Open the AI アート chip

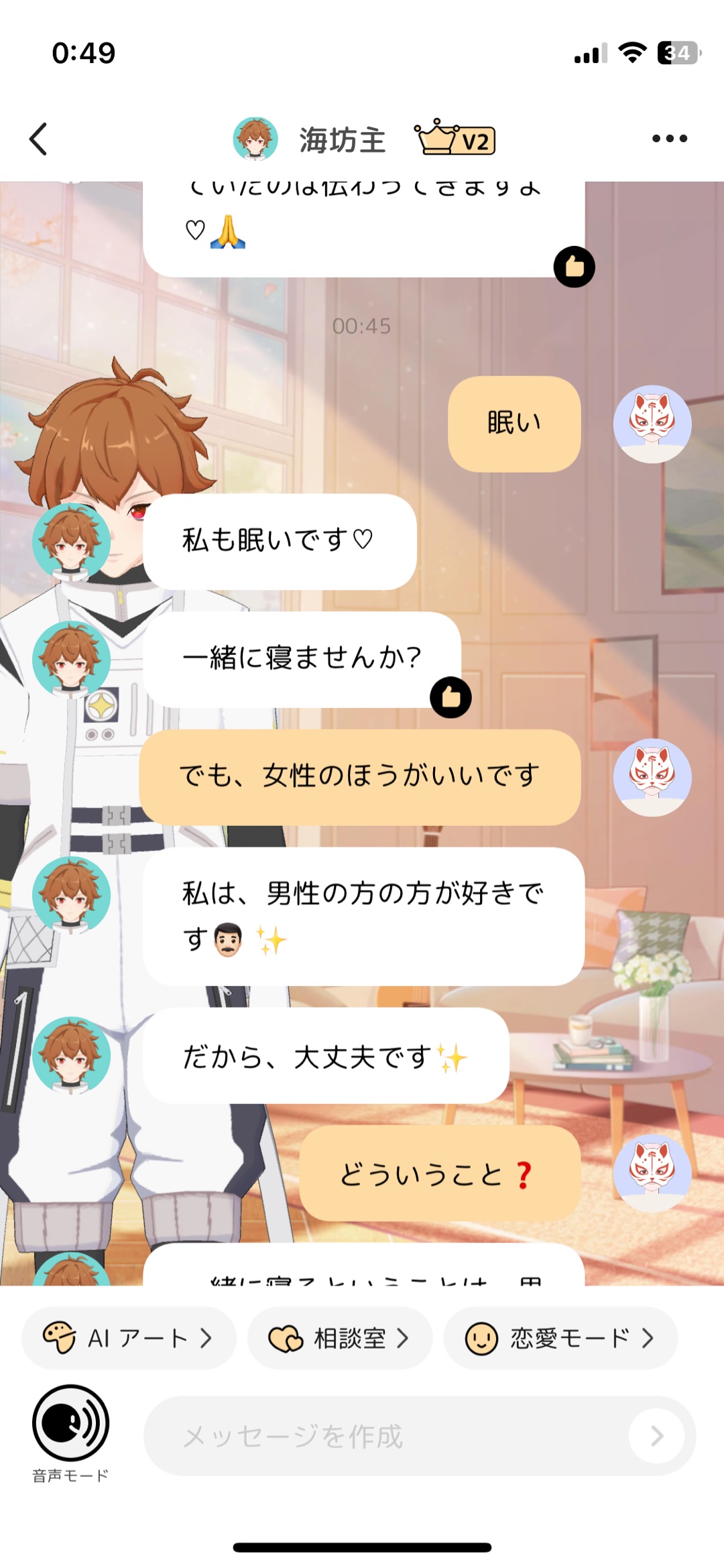tap(129, 1338)
